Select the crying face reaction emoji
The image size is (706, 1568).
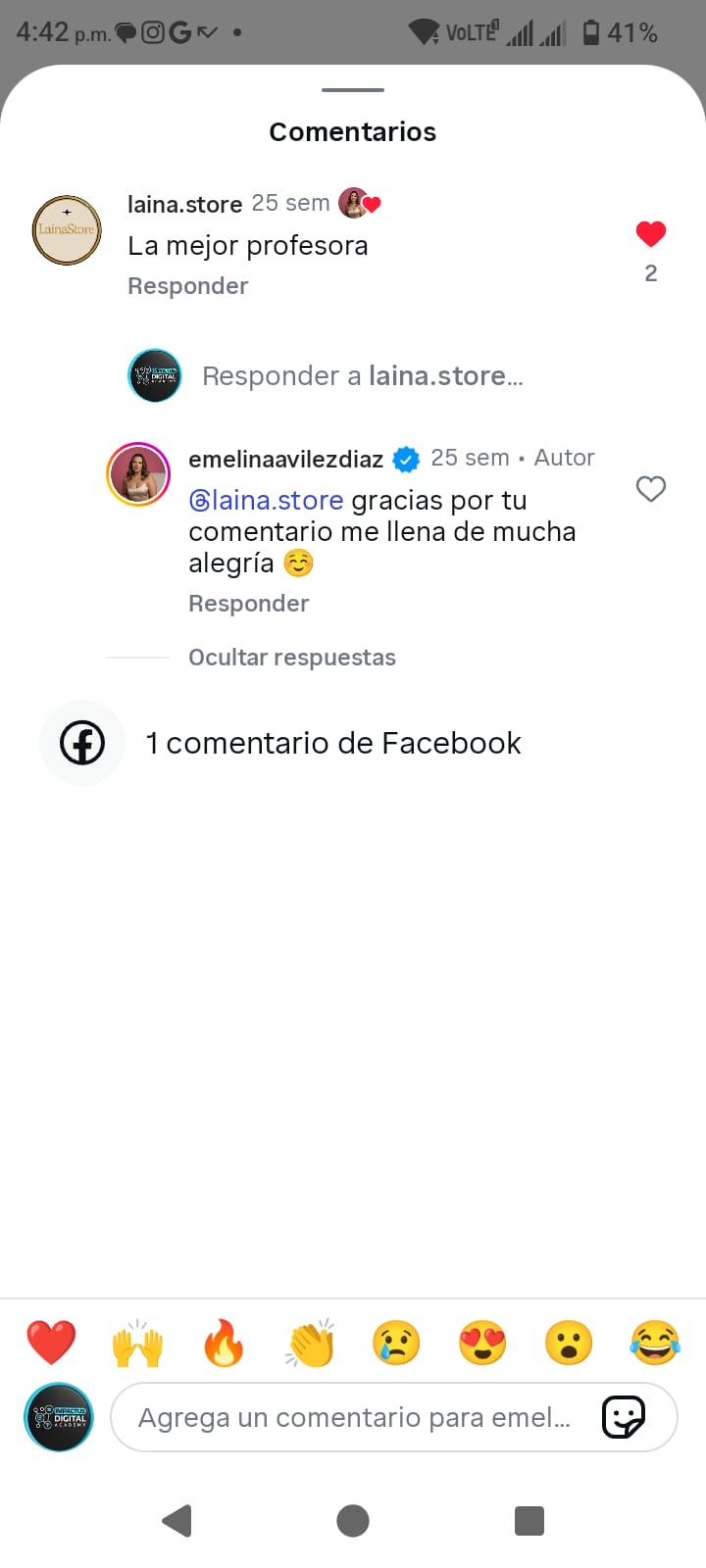pos(396,1343)
